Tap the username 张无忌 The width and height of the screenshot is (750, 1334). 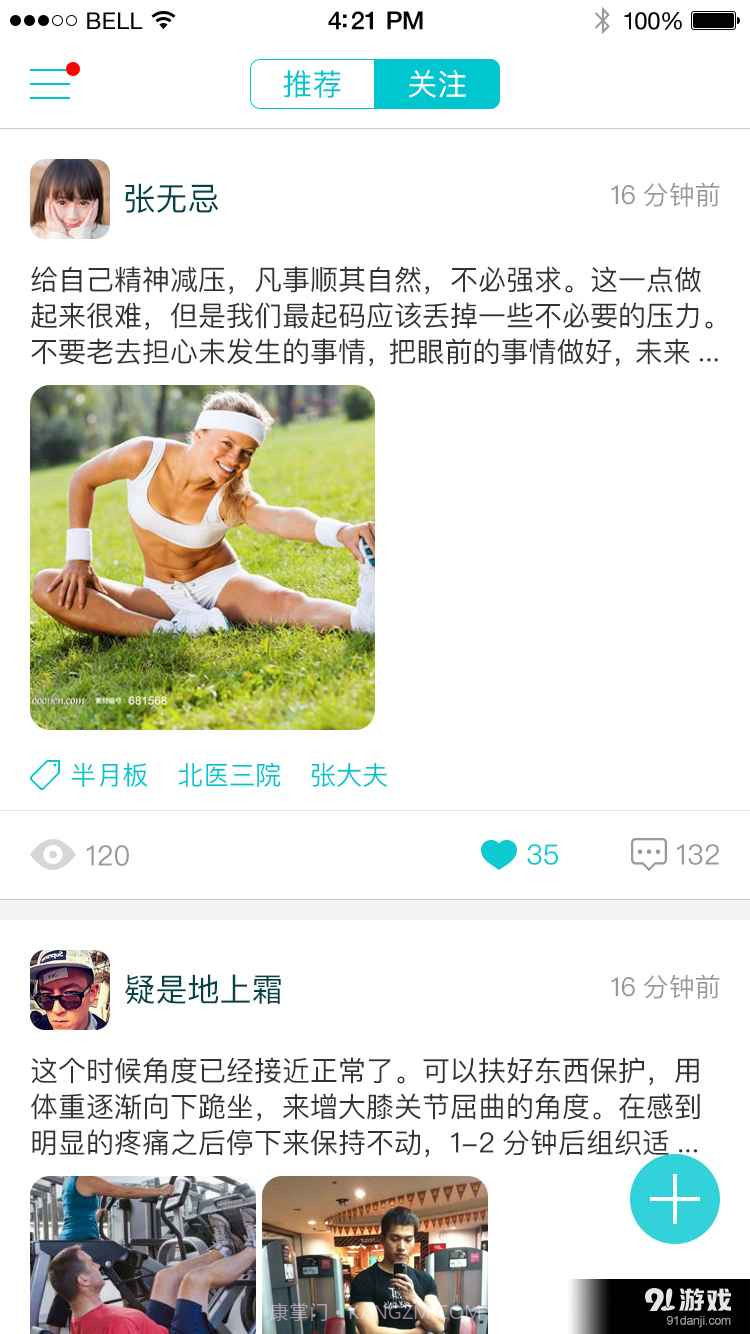pyautogui.click(x=170, y=199)
